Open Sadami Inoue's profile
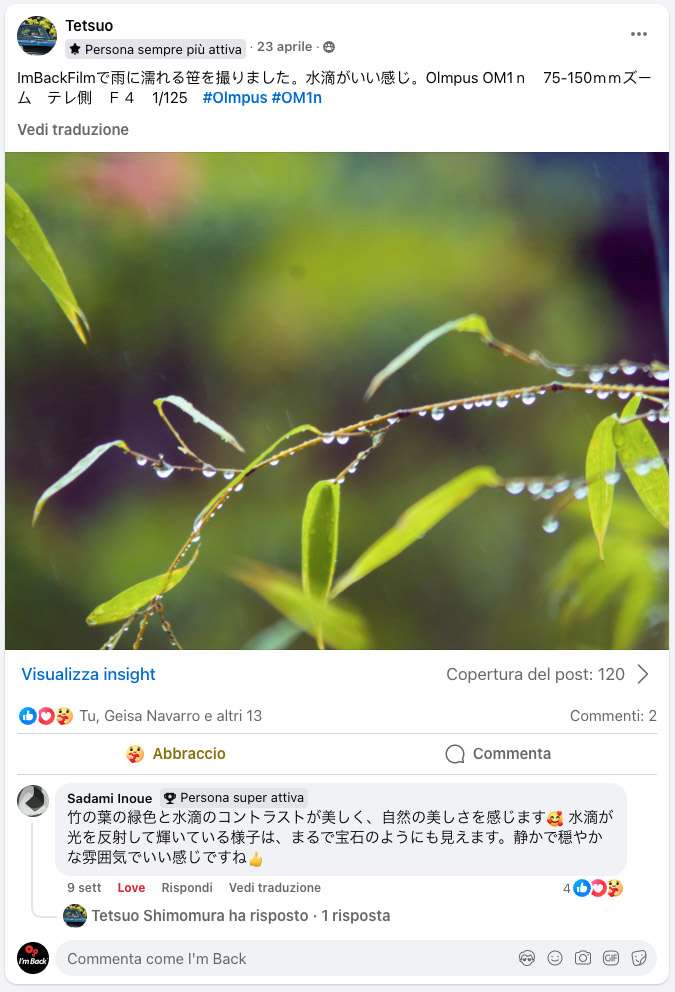The width and height of the screenshot is (675, 992). point(110,798)
